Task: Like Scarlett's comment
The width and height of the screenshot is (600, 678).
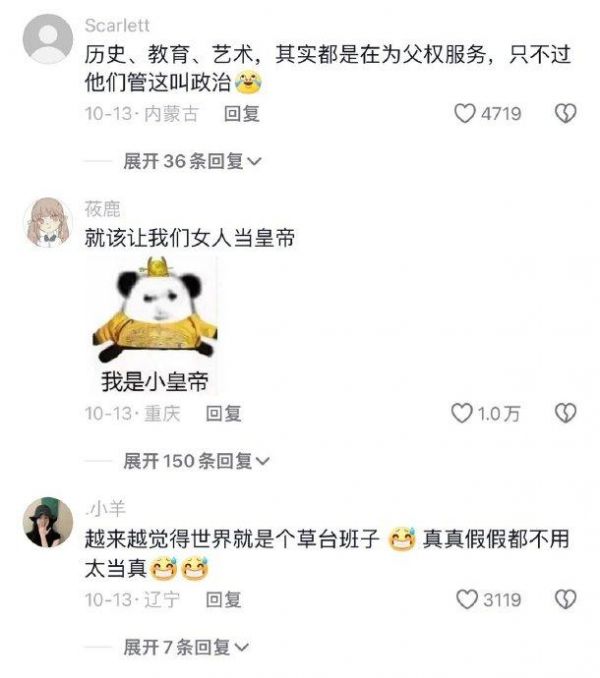Action: (465, 114)
